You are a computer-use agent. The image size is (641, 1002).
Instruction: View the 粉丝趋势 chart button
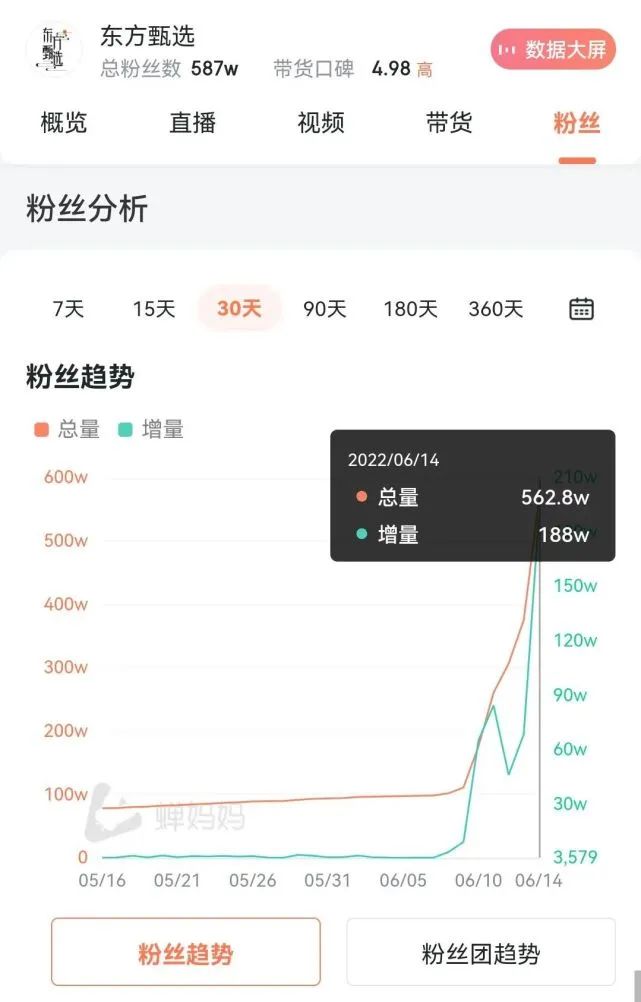186,953
